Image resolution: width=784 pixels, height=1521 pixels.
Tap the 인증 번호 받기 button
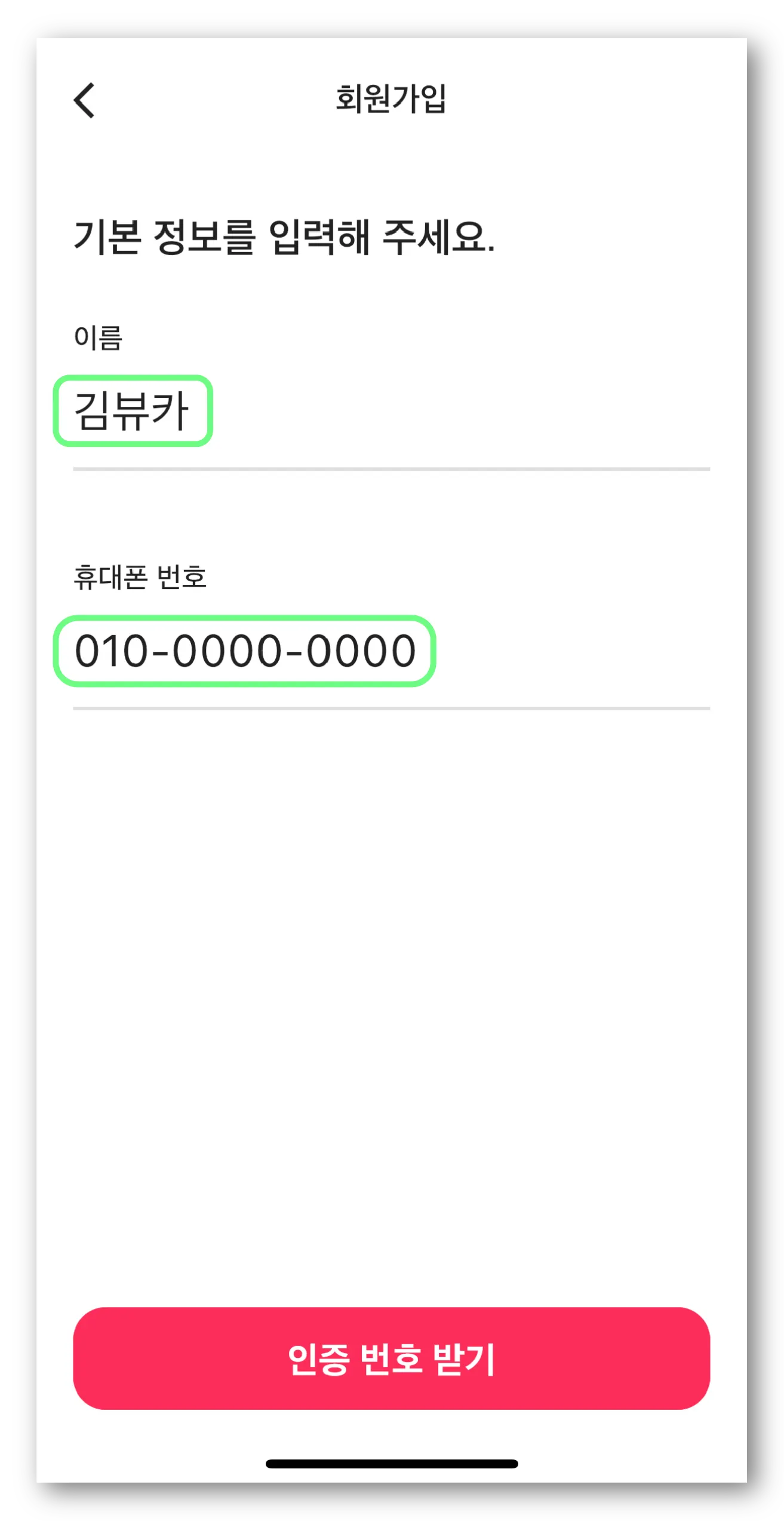pyautogui.click(x=391, y=1359)
